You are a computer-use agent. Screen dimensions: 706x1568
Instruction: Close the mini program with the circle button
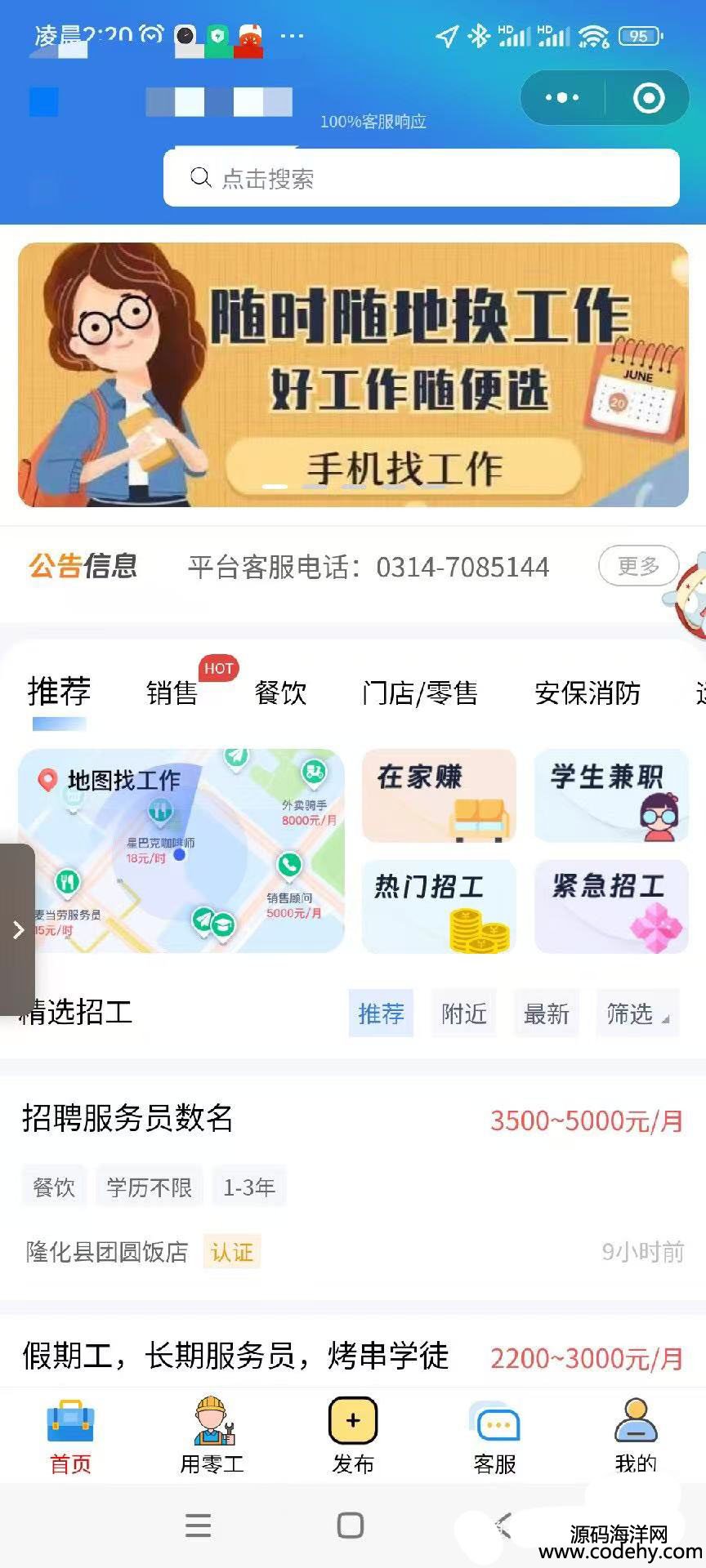point(649,98)
